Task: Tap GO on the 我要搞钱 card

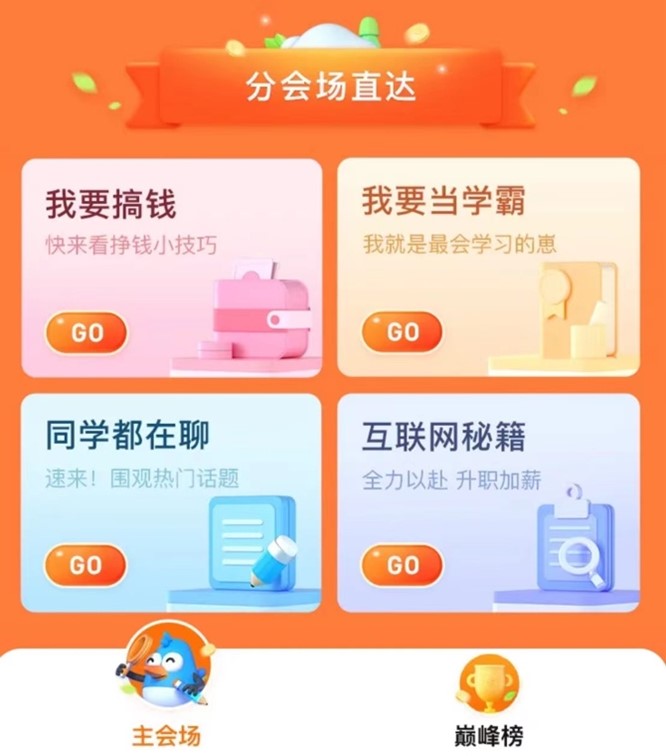Action: pos(87,332)
